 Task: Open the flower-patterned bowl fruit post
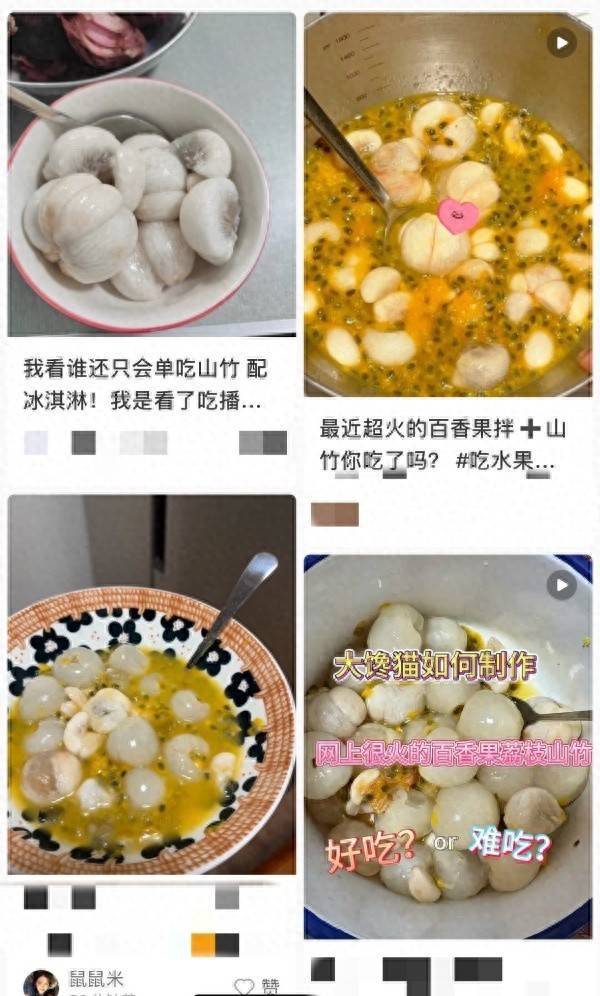click(152, 685)
